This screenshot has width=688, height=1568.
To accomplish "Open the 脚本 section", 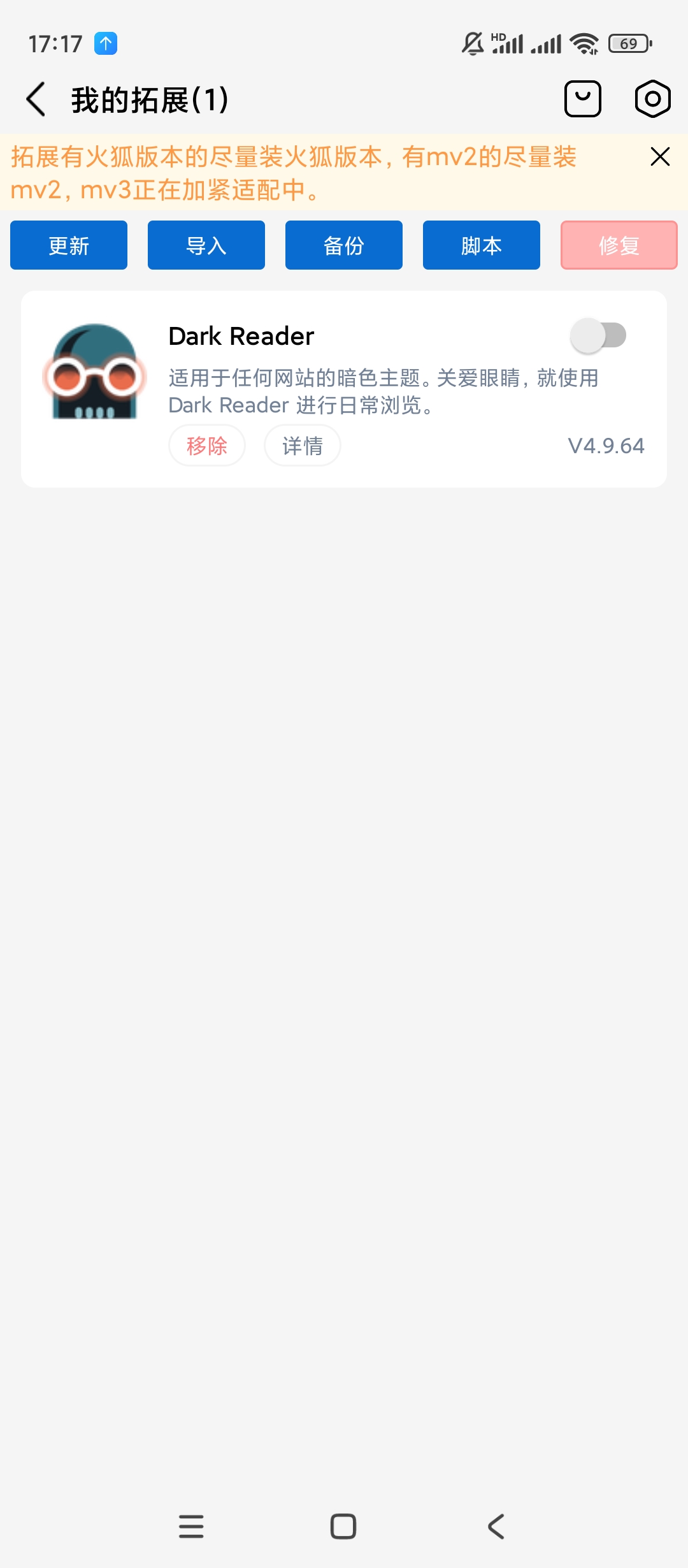I will [x=482, y=245].
